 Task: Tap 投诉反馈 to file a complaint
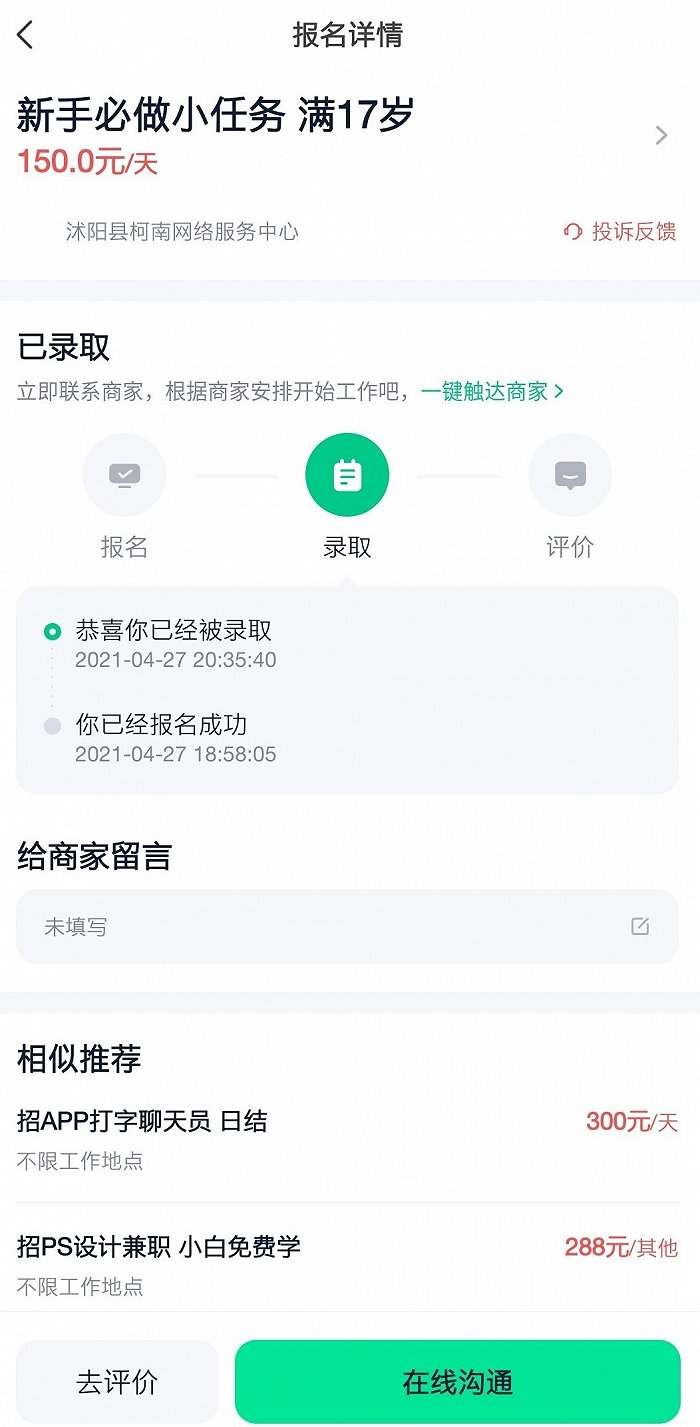[x=620, y=232]
